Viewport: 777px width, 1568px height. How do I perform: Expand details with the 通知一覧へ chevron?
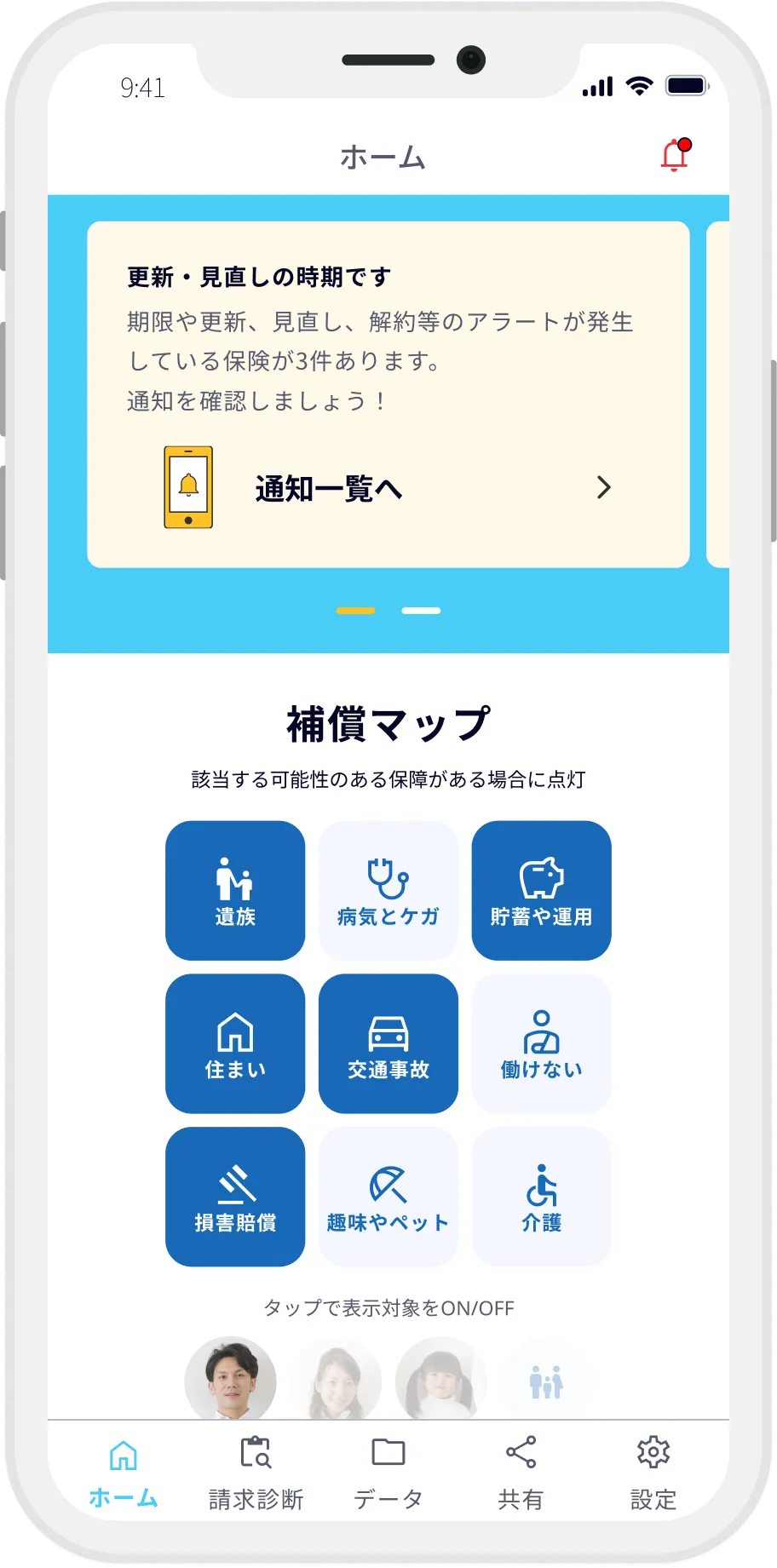click(x=604, y=487)
